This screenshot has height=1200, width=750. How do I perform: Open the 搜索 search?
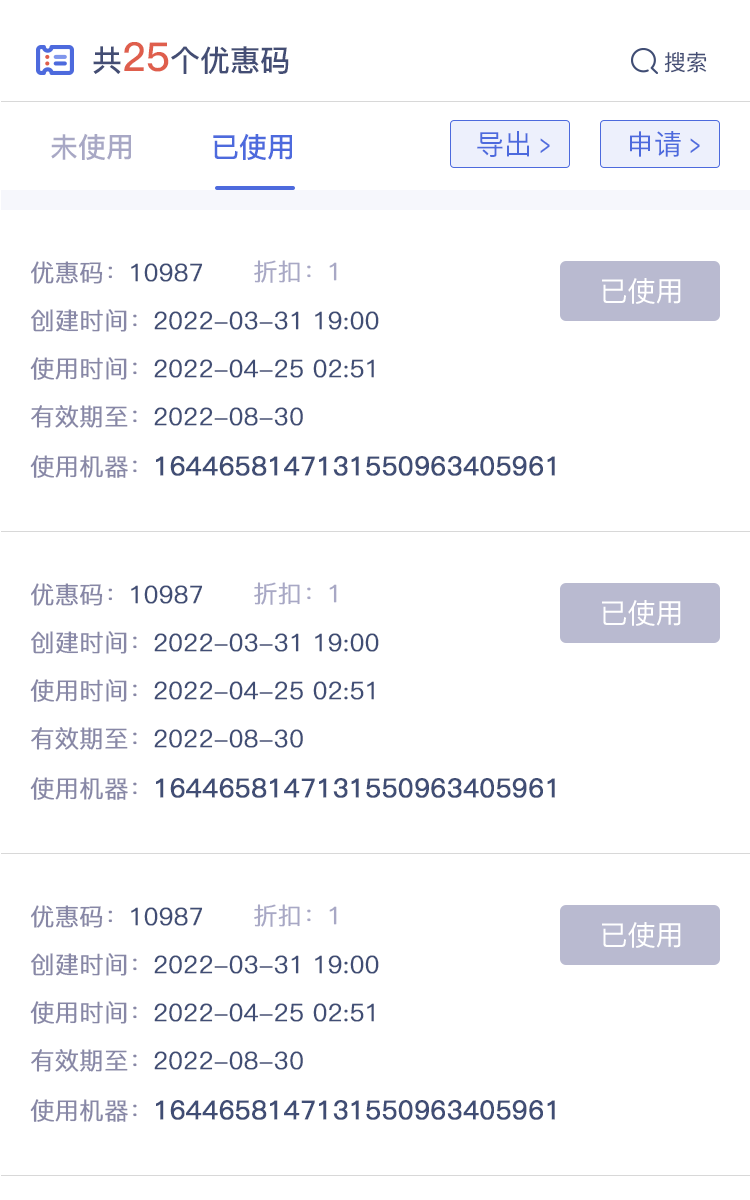669,62
